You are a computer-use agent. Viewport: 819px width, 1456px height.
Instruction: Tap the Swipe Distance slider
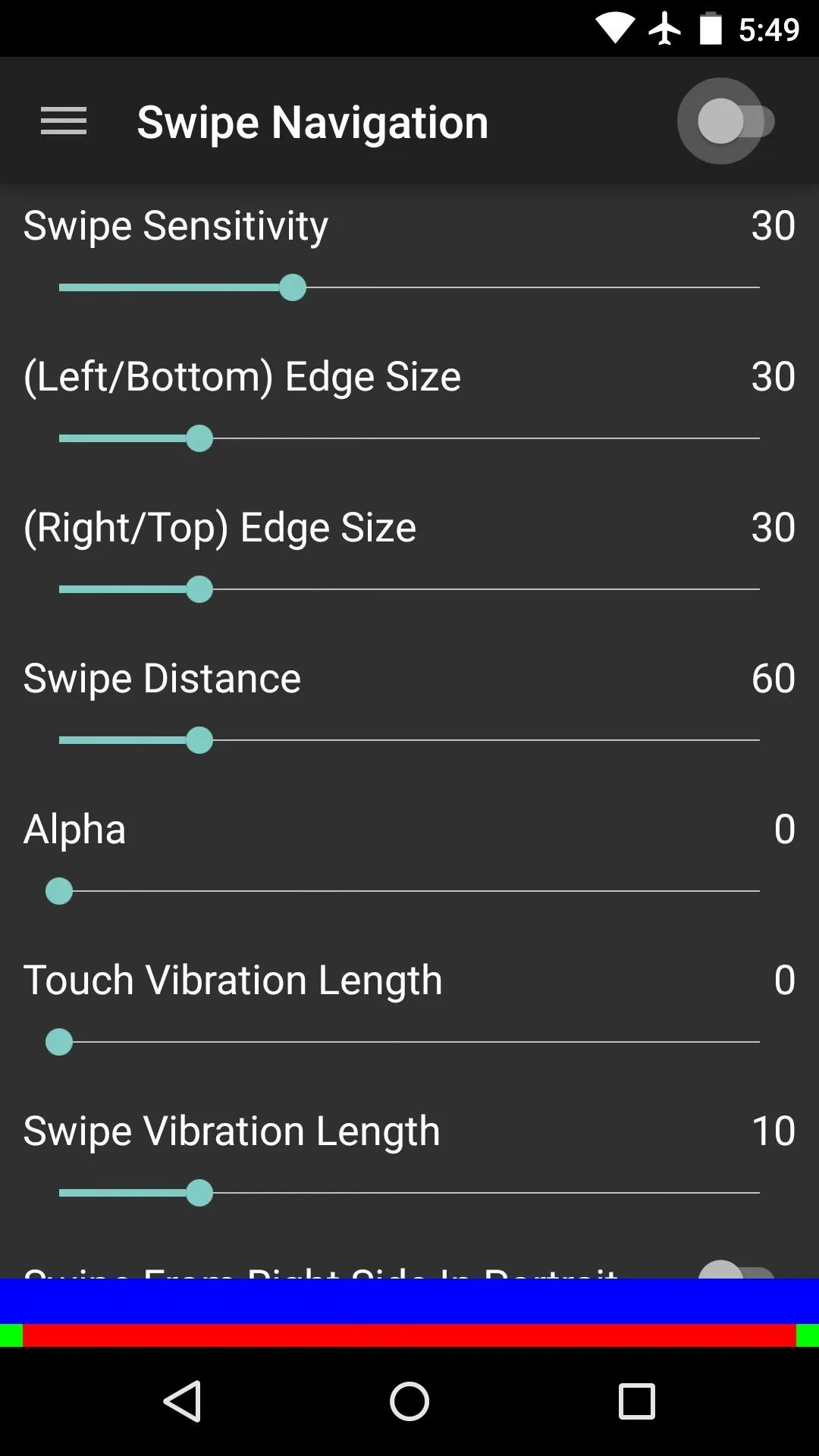pos(409,740)
